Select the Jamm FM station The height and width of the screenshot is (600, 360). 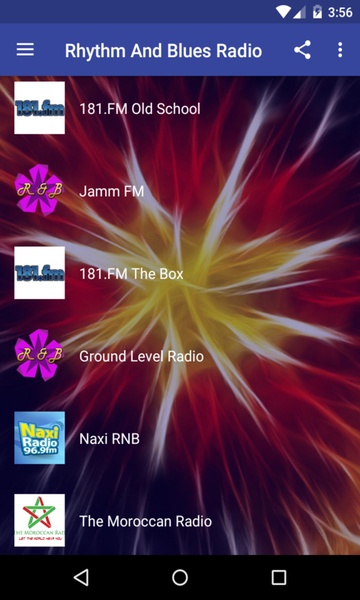click(x=180, y=191)
